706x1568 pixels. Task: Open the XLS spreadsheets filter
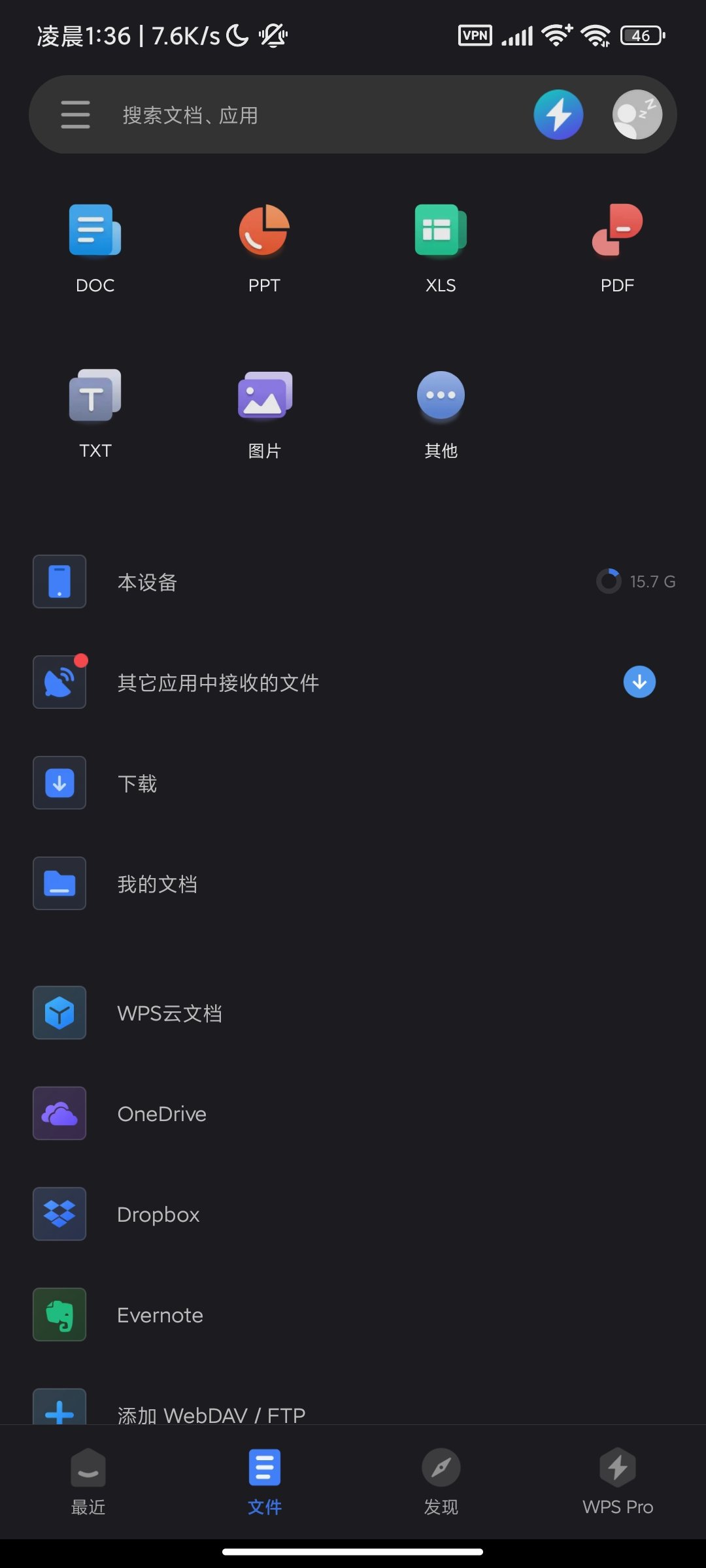coord(440,248)
